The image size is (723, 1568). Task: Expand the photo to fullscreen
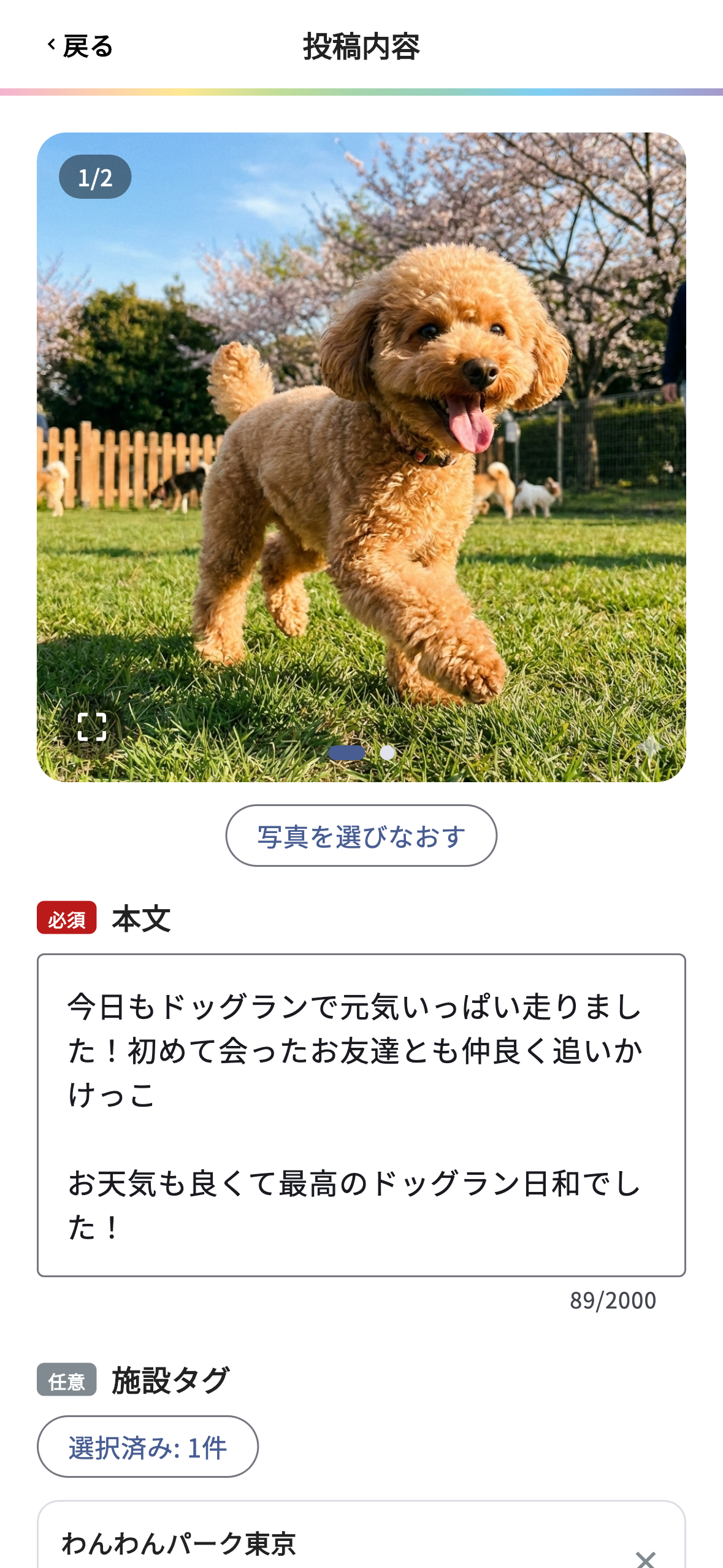tap(92, 727)
